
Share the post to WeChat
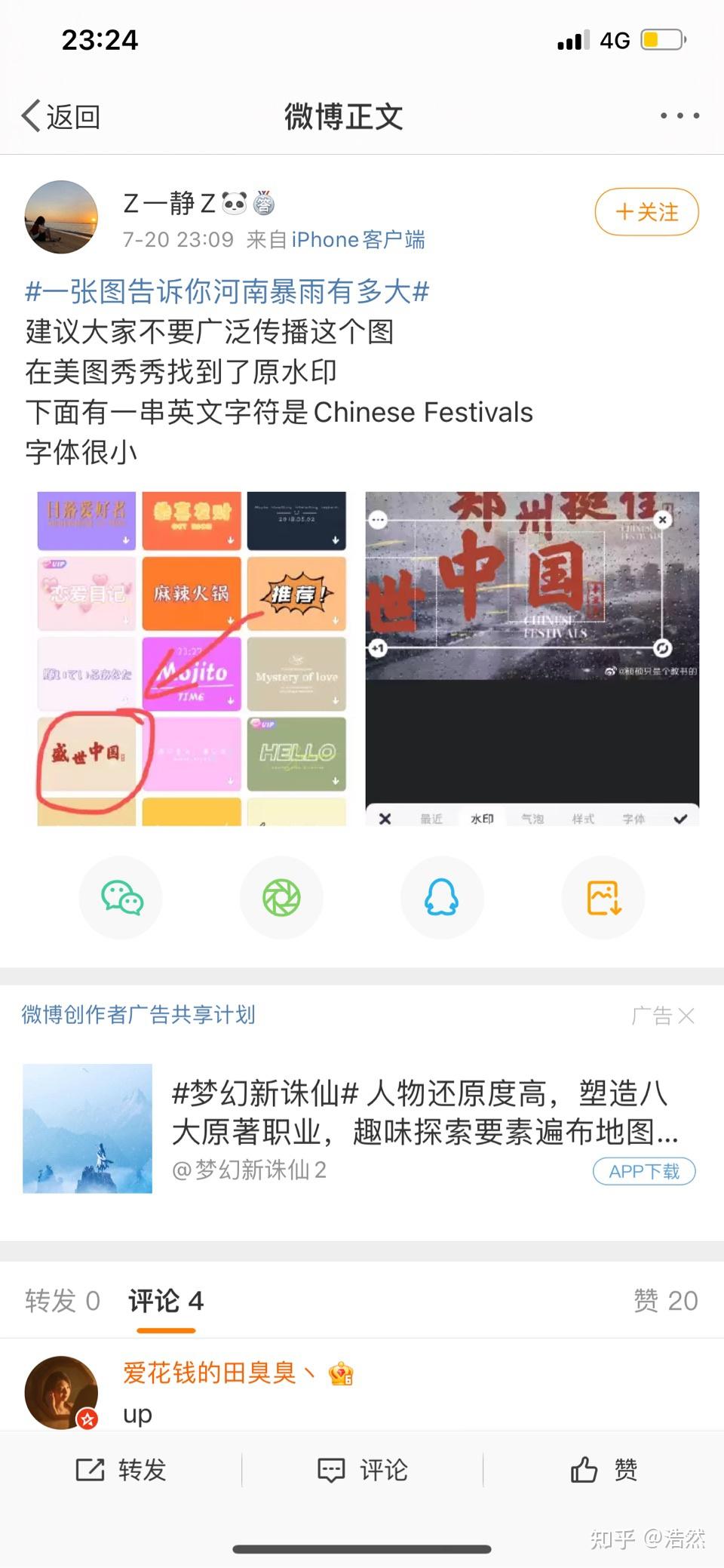click(121, 898)
